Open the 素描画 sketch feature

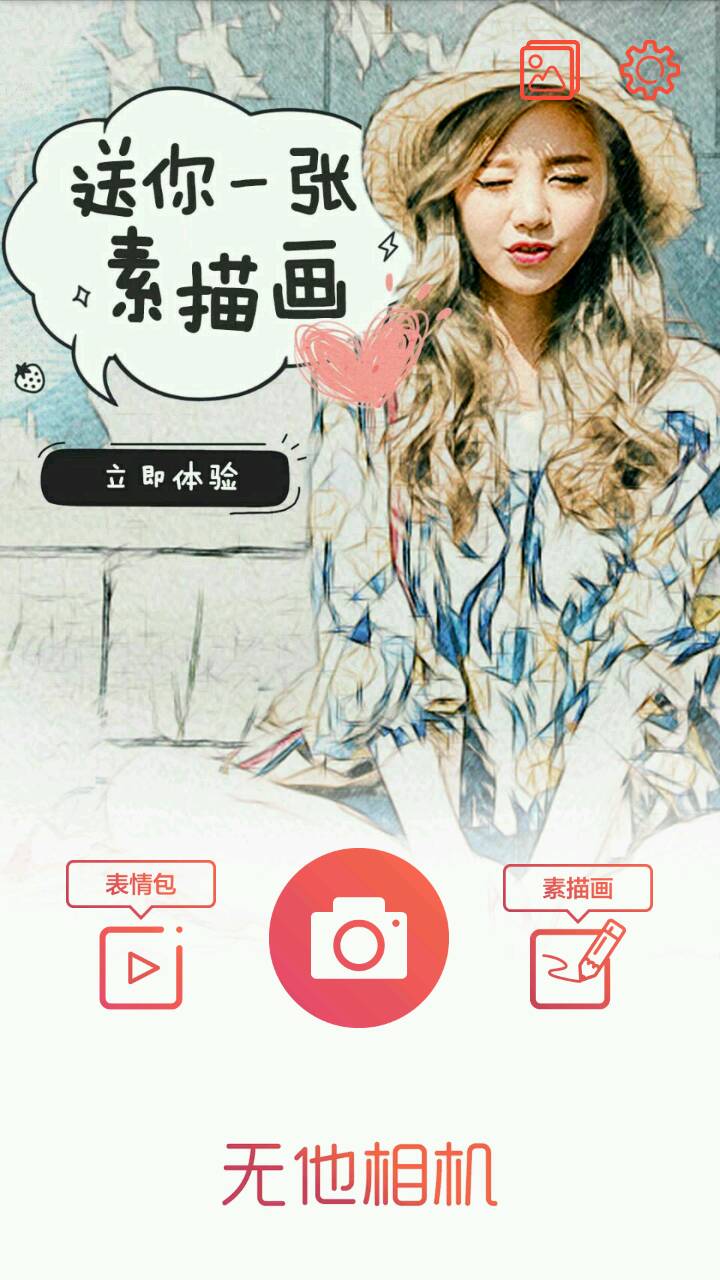click(x=574, y=966)
